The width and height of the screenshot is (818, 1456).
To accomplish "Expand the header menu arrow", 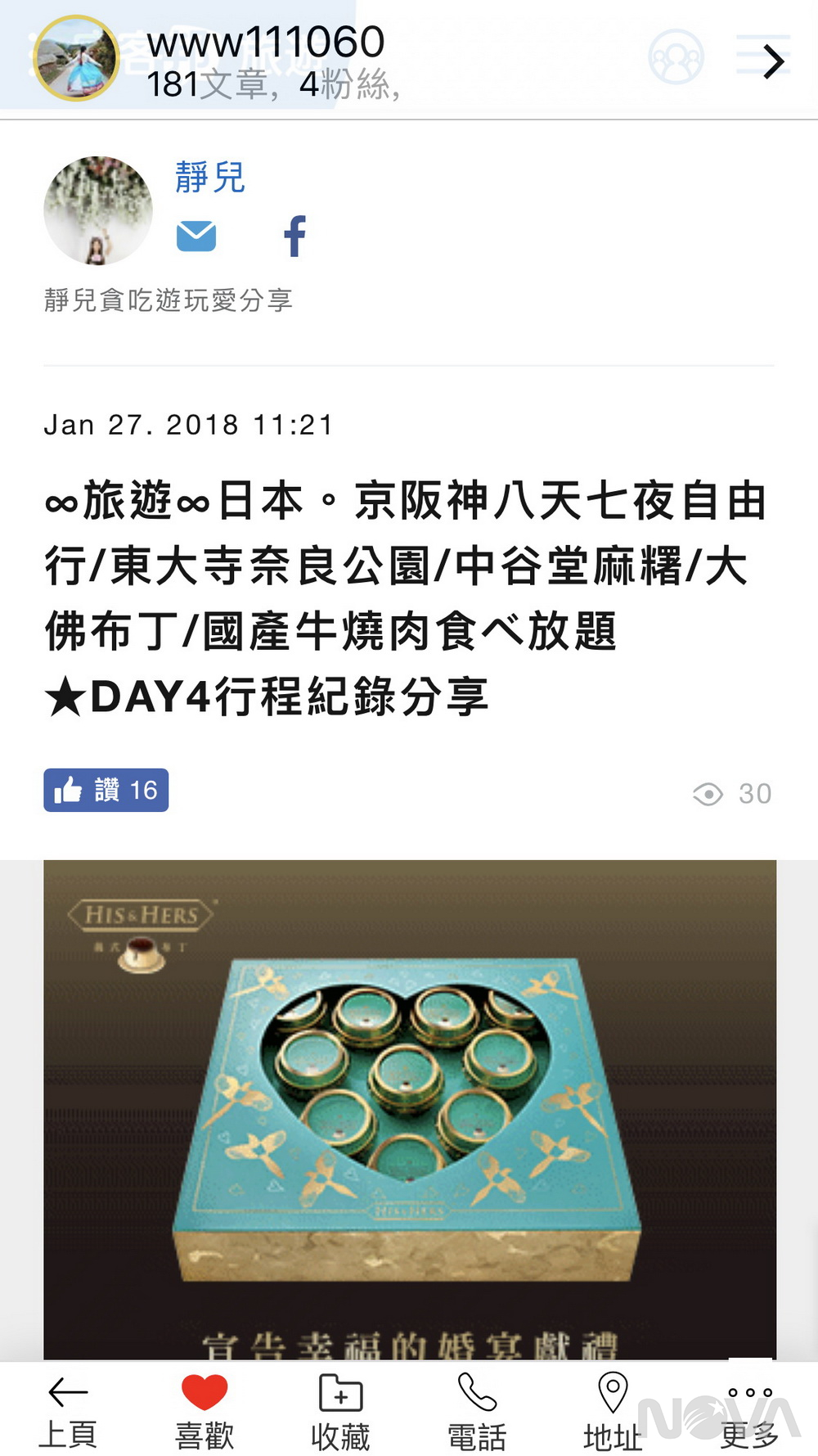I will pyautogui.click(x=772, y=61).
